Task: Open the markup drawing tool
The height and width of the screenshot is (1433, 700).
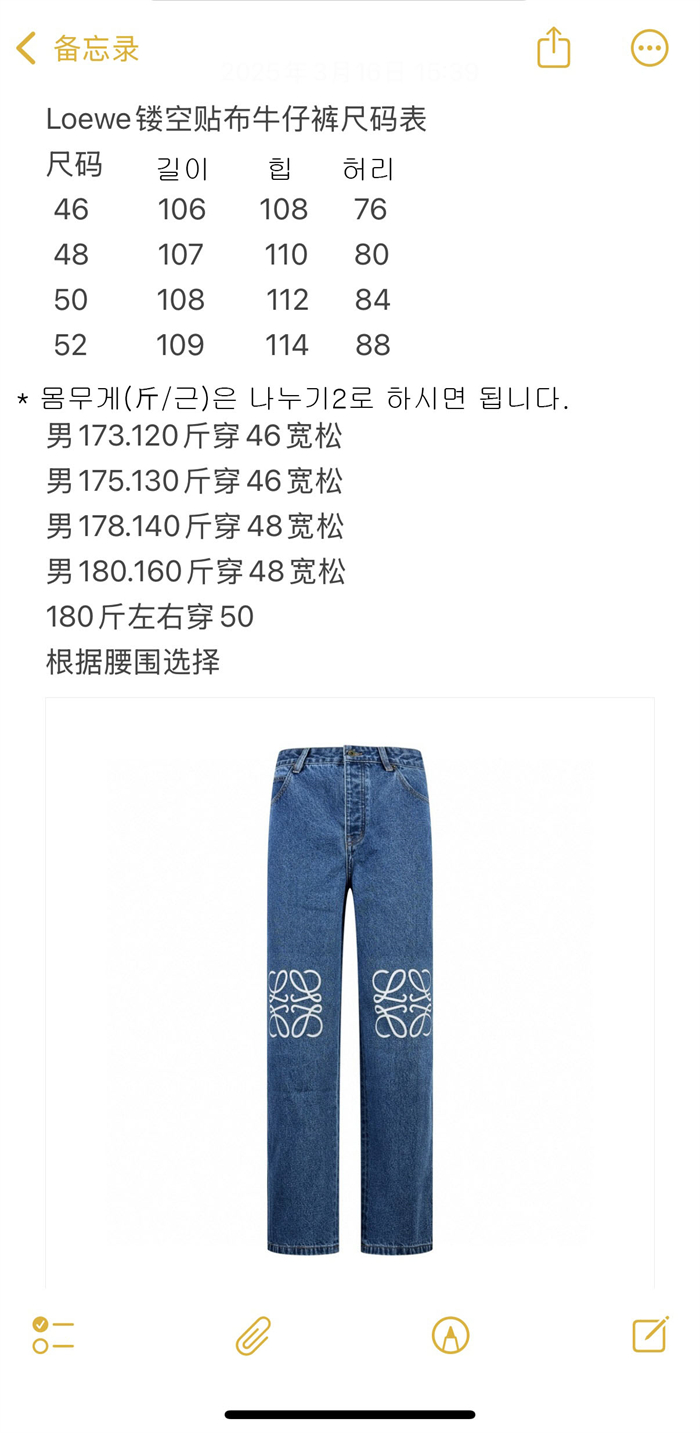Action: (450, 1335)
